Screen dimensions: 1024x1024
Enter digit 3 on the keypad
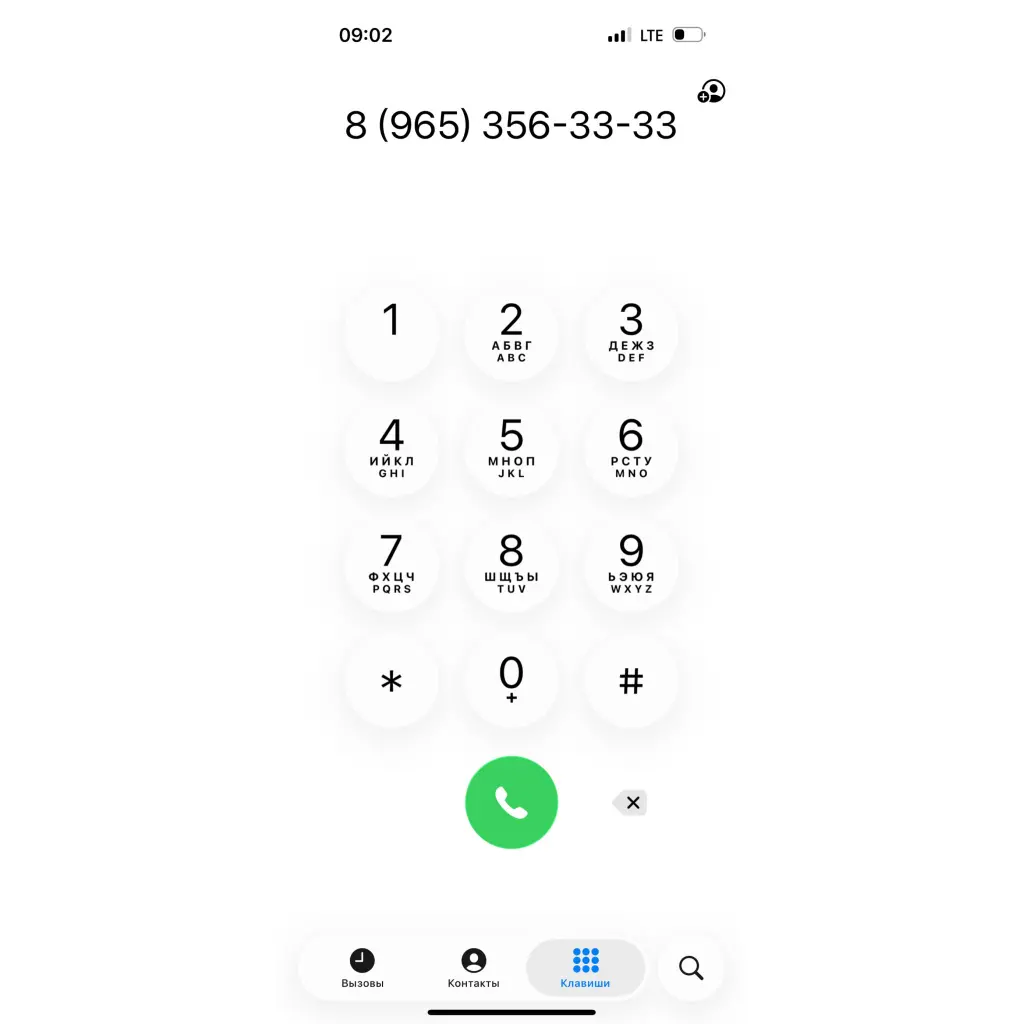tap(631, 333)
